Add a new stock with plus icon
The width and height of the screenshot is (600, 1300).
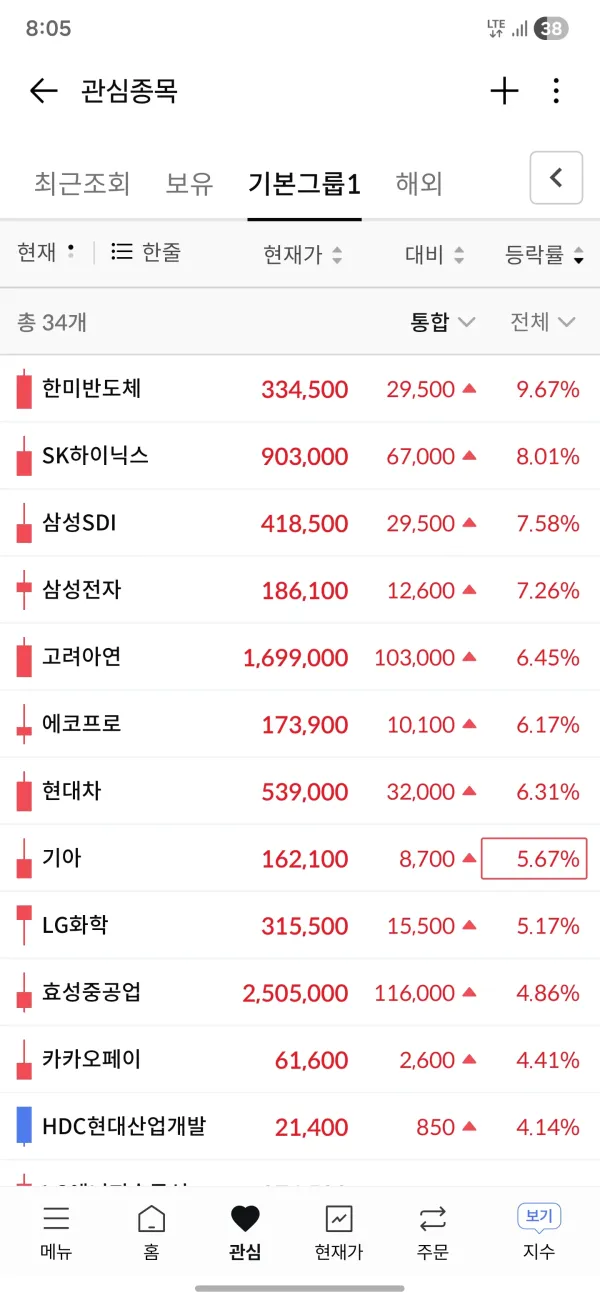click(504, 92)
